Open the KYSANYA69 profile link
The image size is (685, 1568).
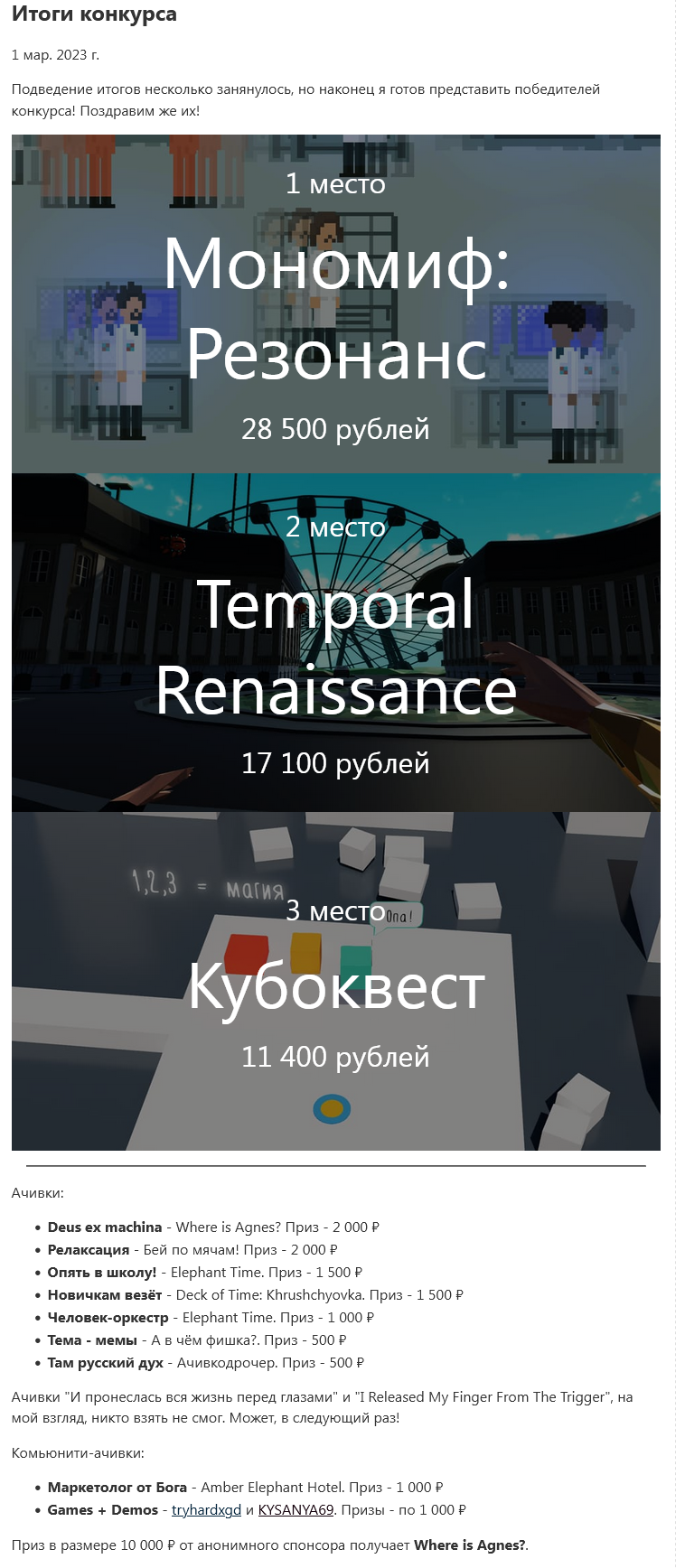coord(296,1510)
